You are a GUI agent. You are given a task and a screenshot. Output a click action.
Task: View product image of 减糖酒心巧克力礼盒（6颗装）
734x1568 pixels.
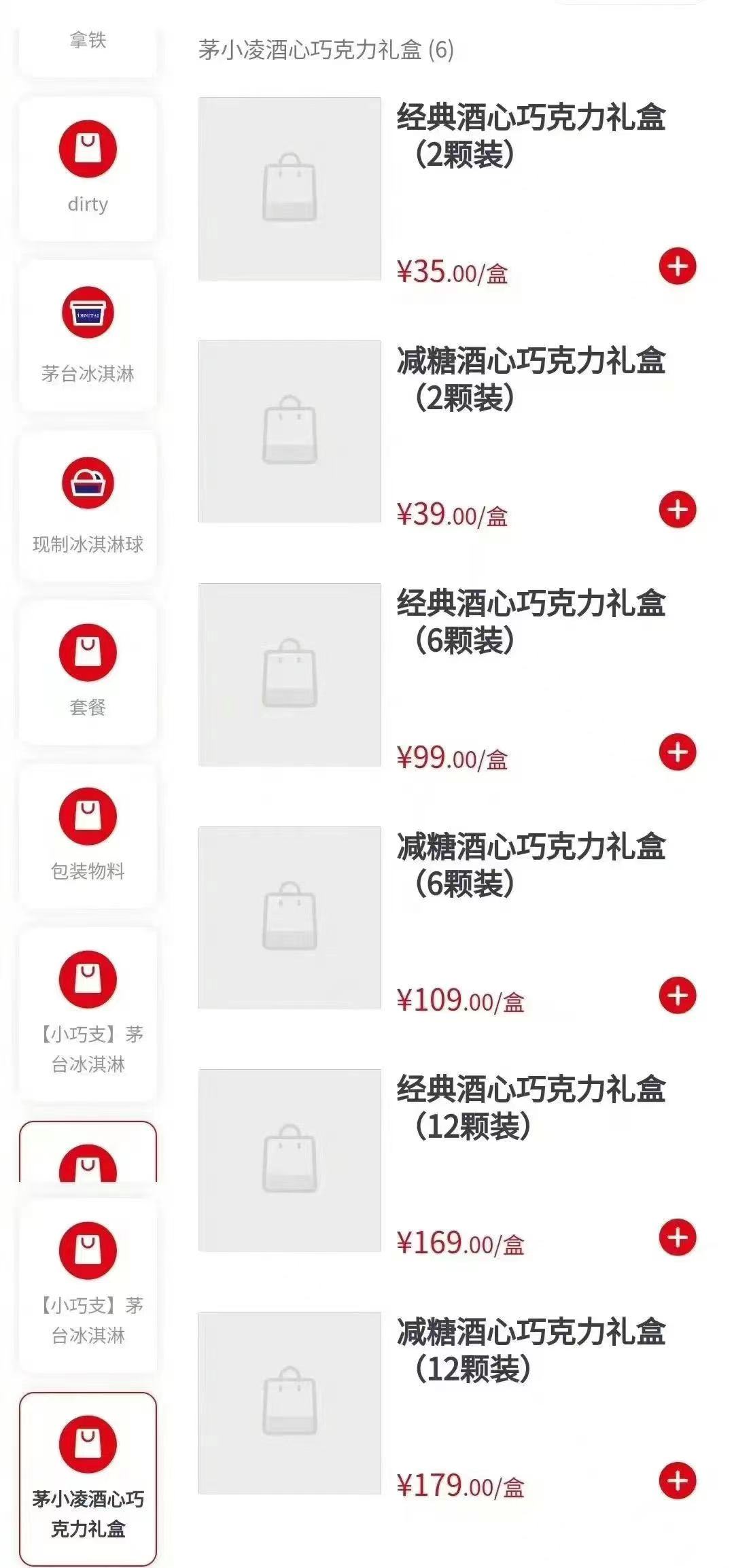coord(290,918)
